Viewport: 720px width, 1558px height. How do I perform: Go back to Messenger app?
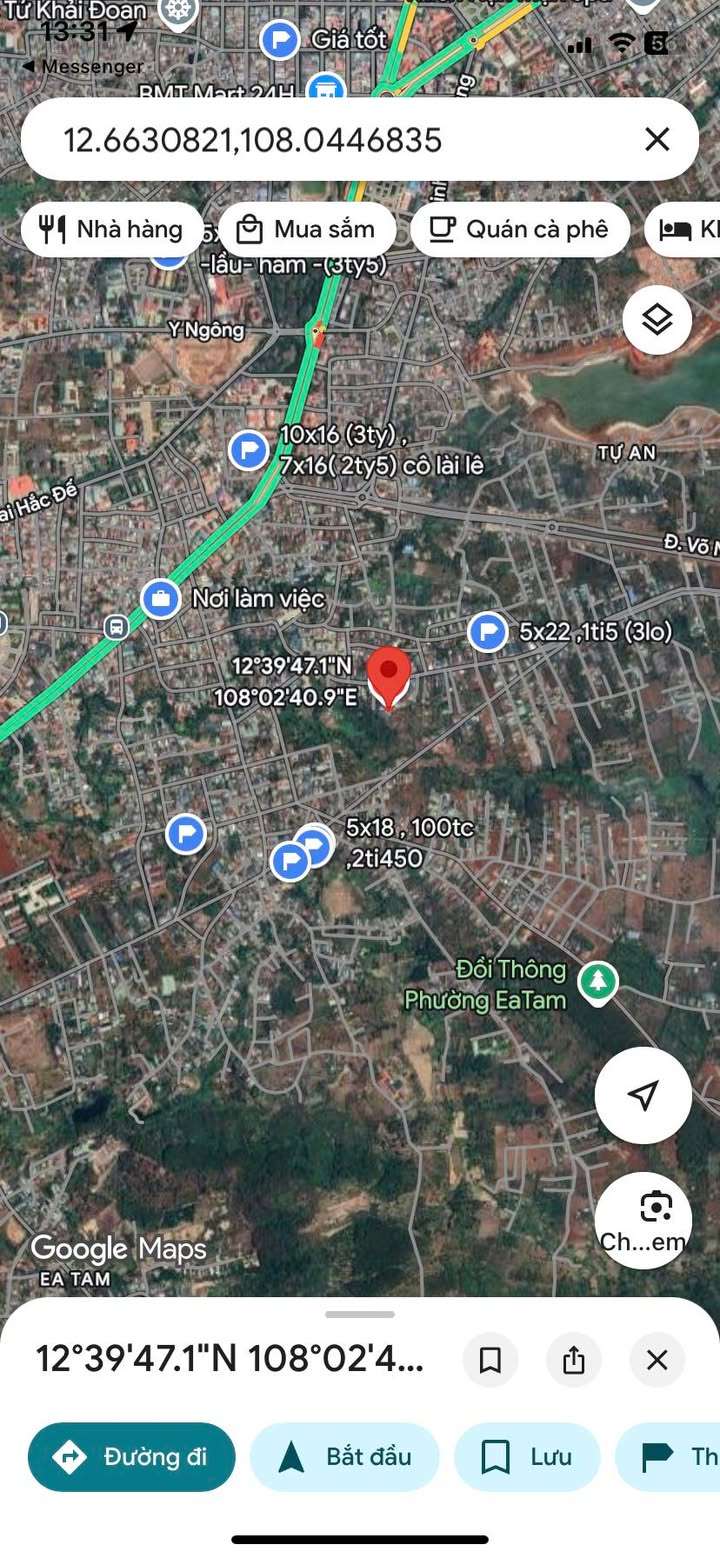pos(82,67)
